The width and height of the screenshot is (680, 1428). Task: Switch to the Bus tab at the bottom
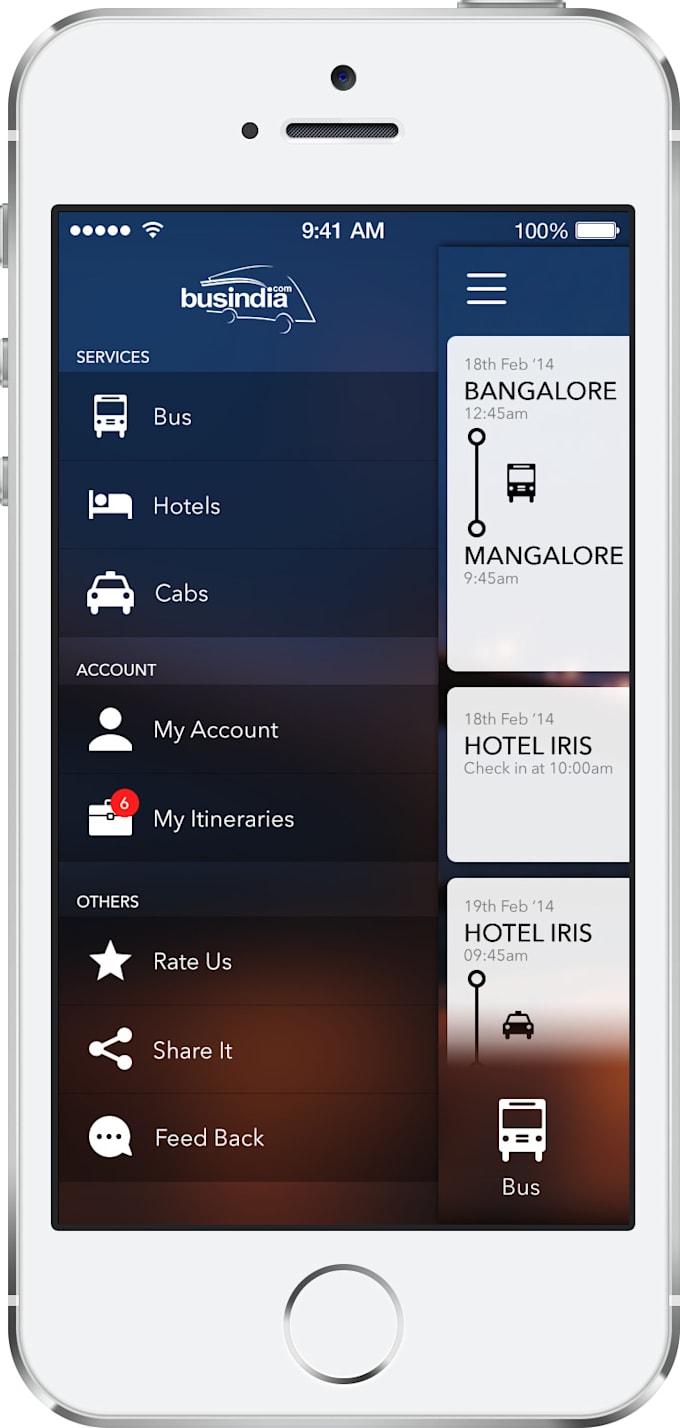point(521,1148)
